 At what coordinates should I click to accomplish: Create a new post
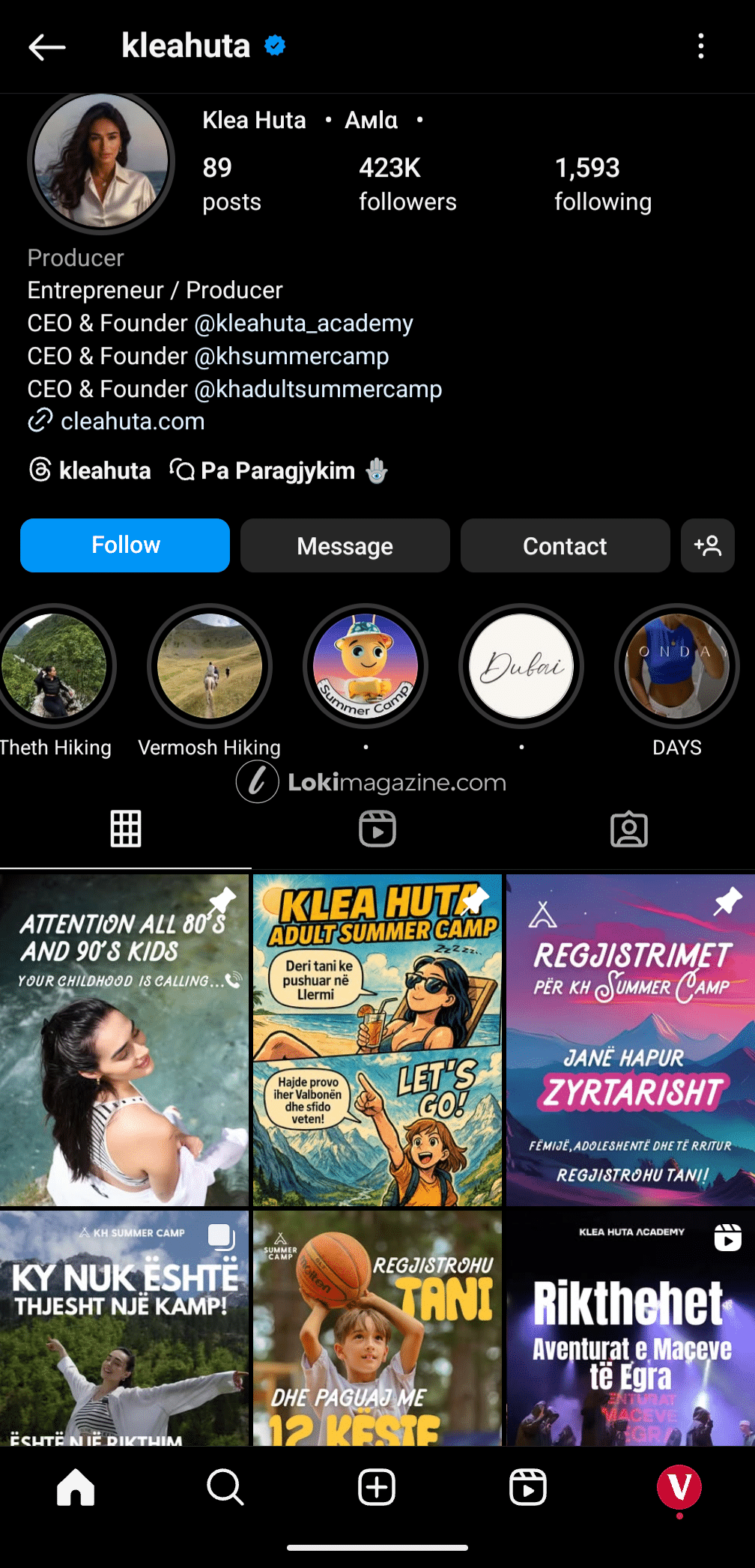coord(377,1487)
